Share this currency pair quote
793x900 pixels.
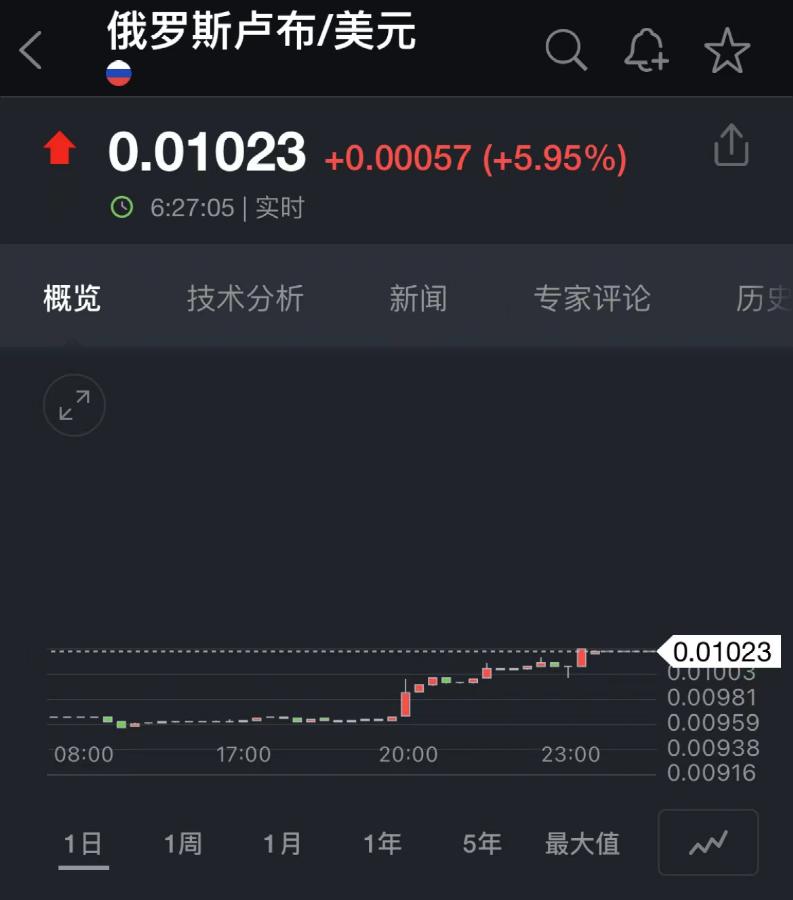tap(731, 146)
